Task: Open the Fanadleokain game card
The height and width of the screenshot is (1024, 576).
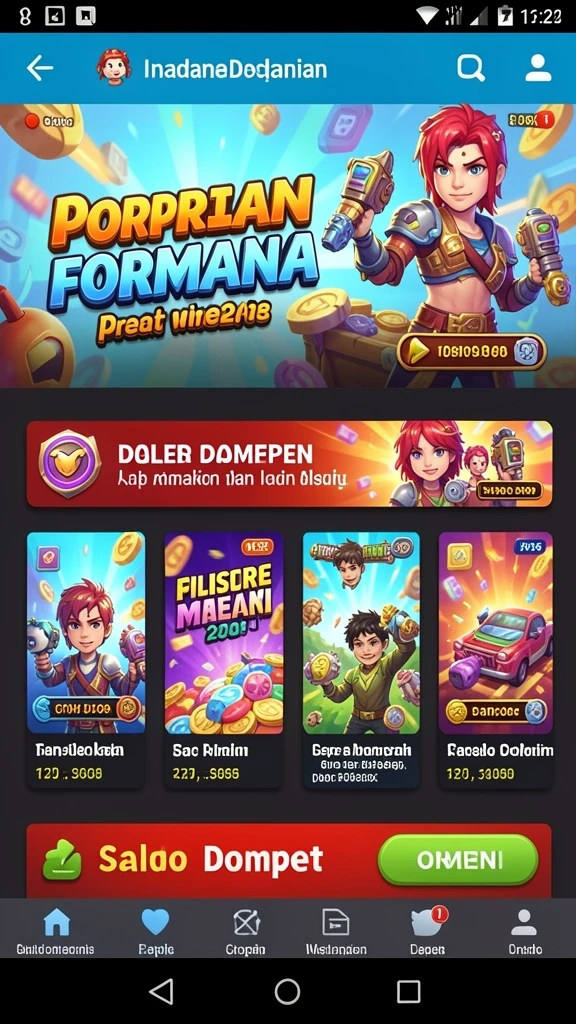Action: [x=86, y=660]
